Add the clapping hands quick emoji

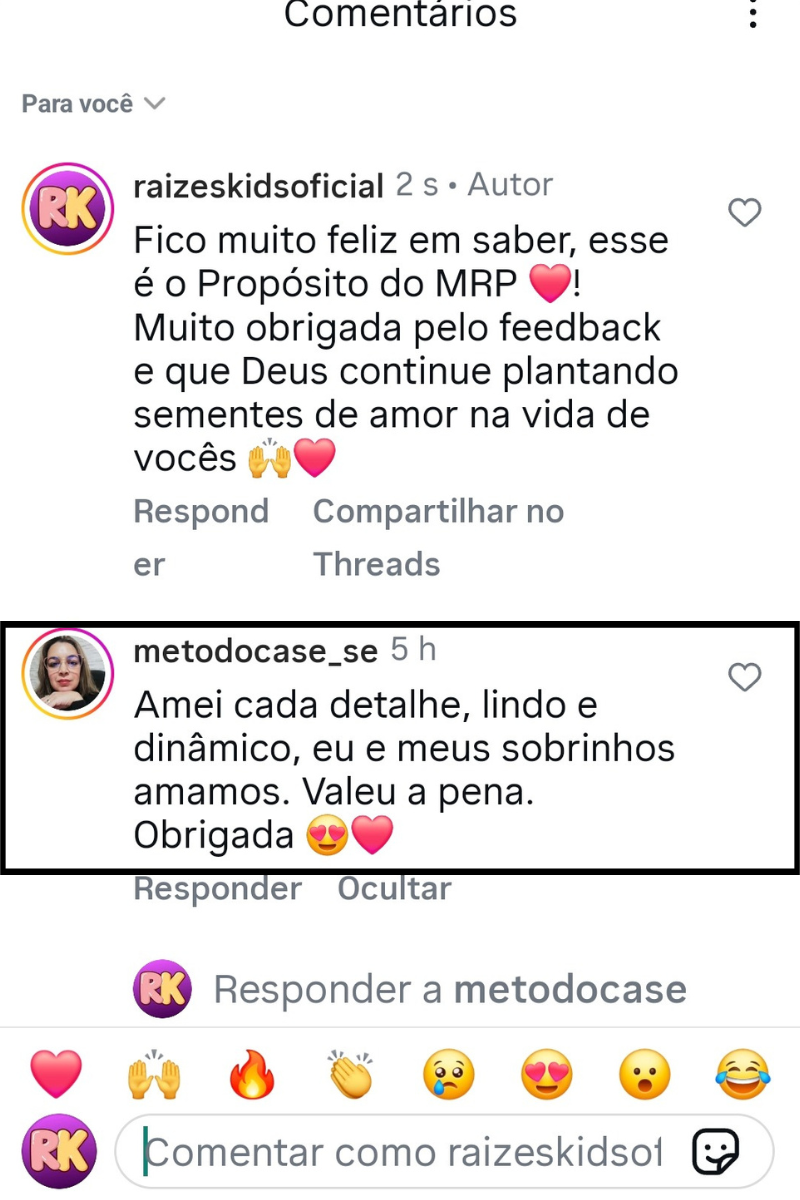tap(350, 1075)
